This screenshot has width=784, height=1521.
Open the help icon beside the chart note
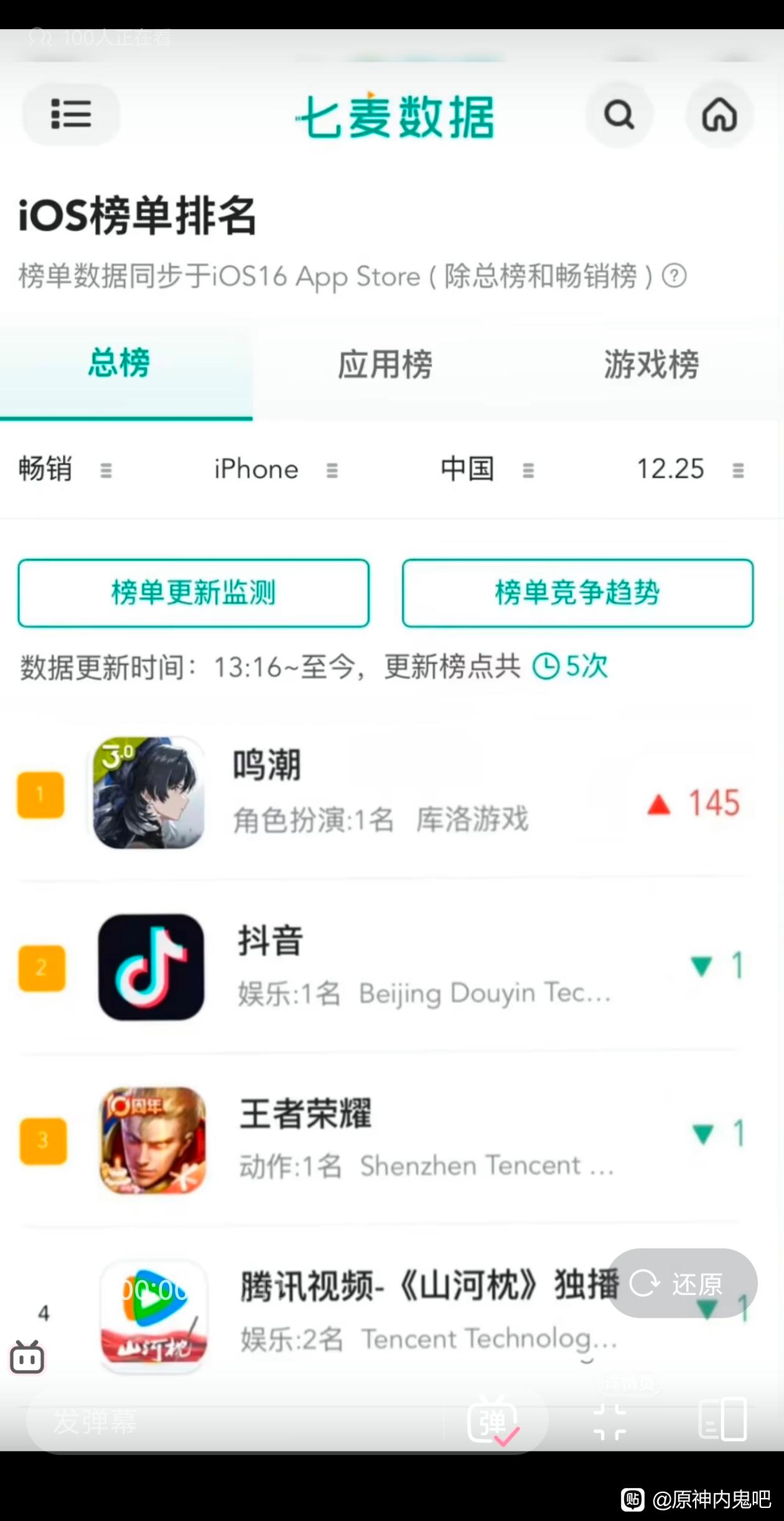(674, 276)
